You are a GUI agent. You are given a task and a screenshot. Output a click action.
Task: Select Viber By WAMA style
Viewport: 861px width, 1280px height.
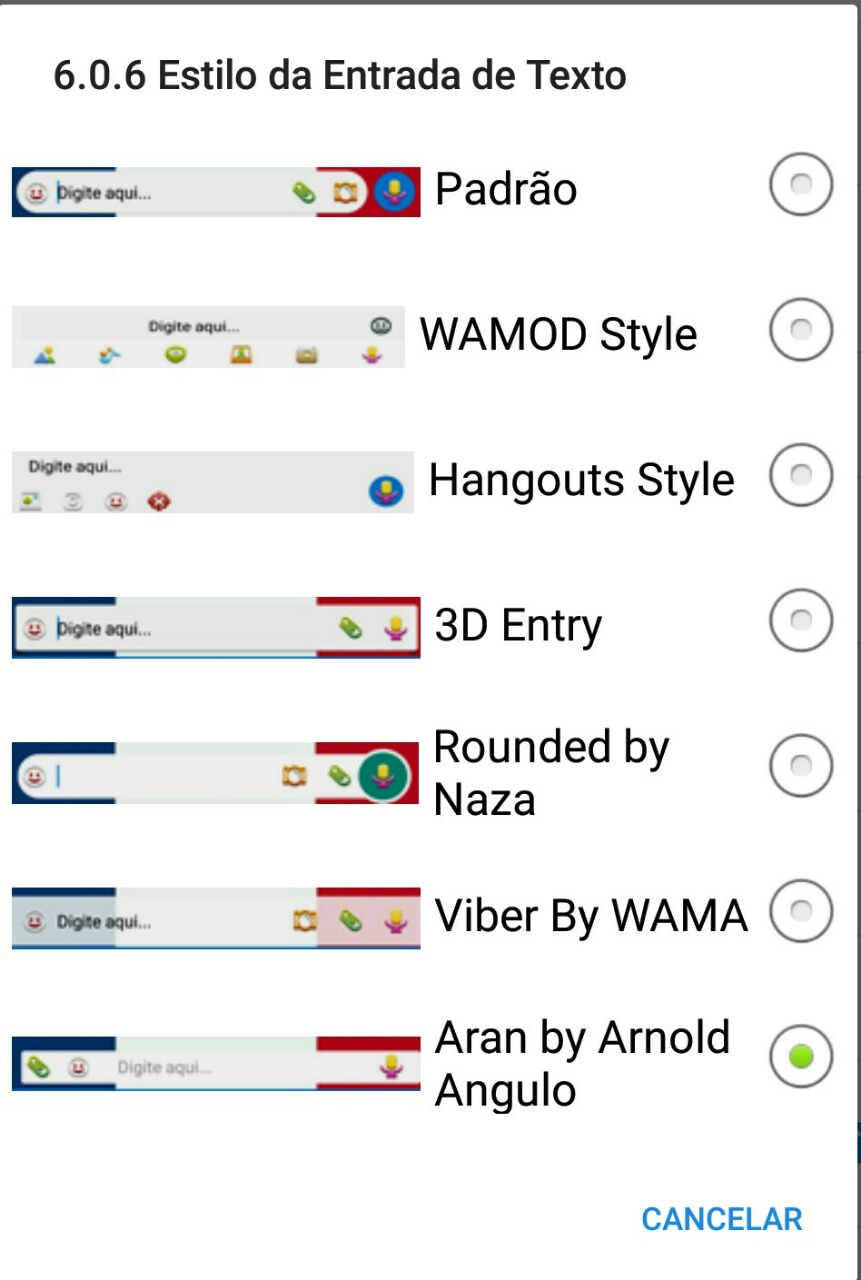800,911
